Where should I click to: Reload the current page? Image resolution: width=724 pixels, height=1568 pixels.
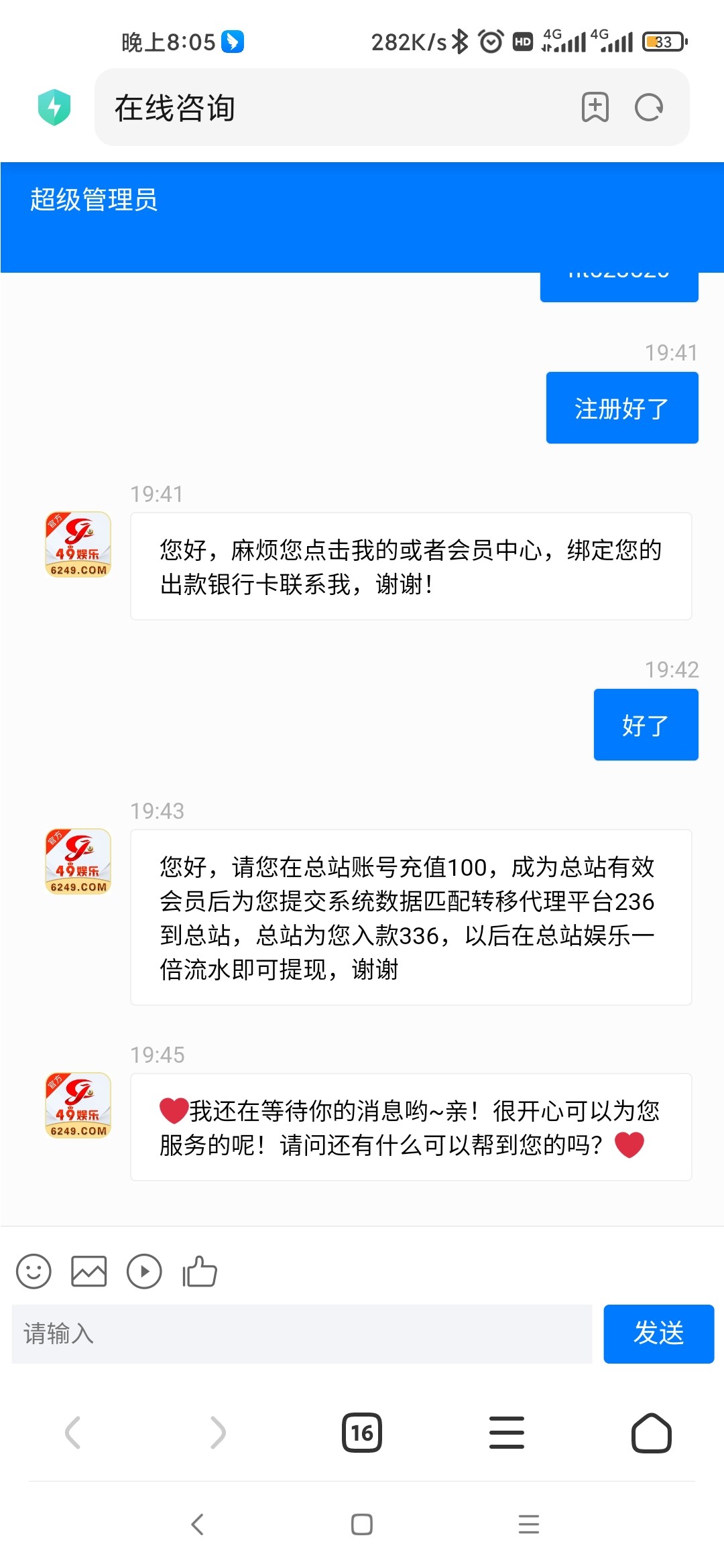tap(649, 107)
